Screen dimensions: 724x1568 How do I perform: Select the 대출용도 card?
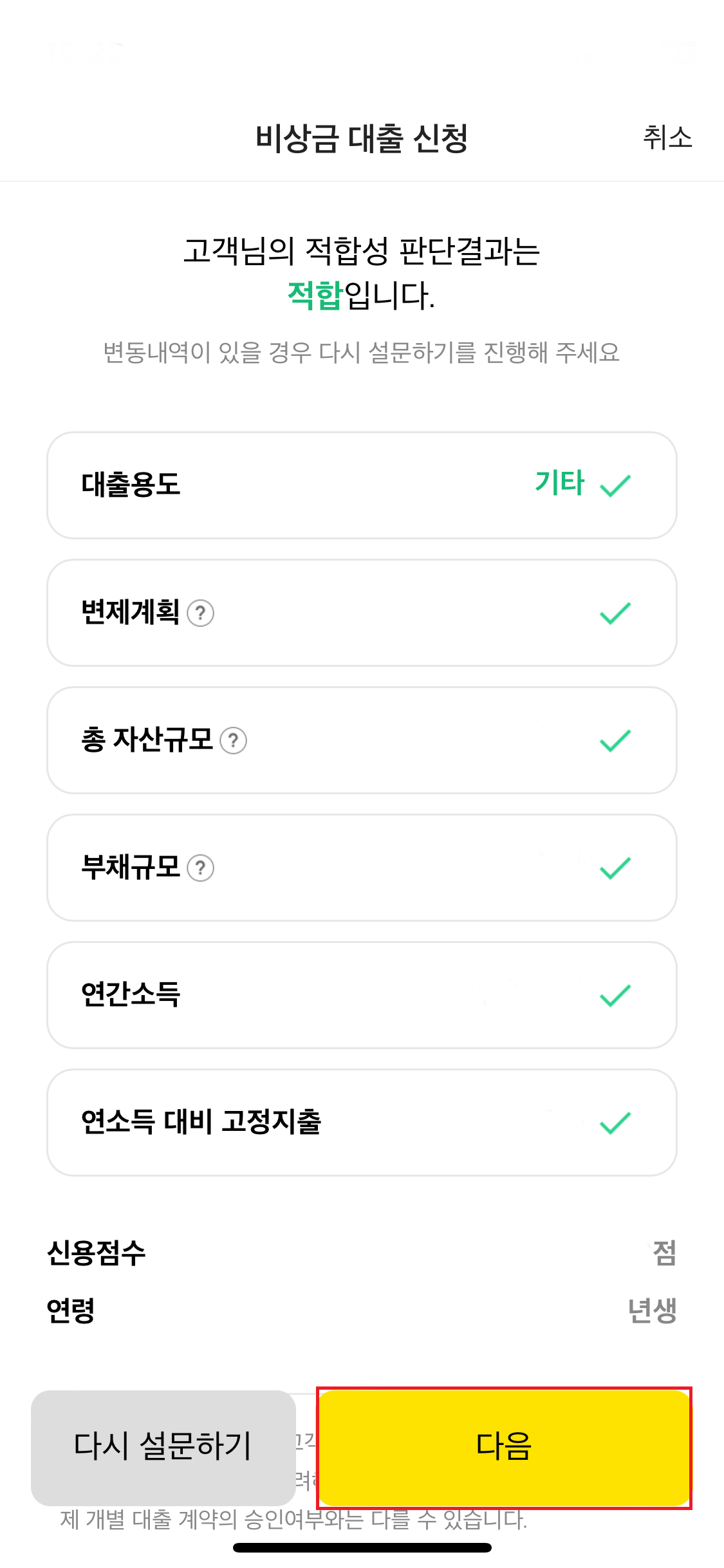[x=362, y=485]
